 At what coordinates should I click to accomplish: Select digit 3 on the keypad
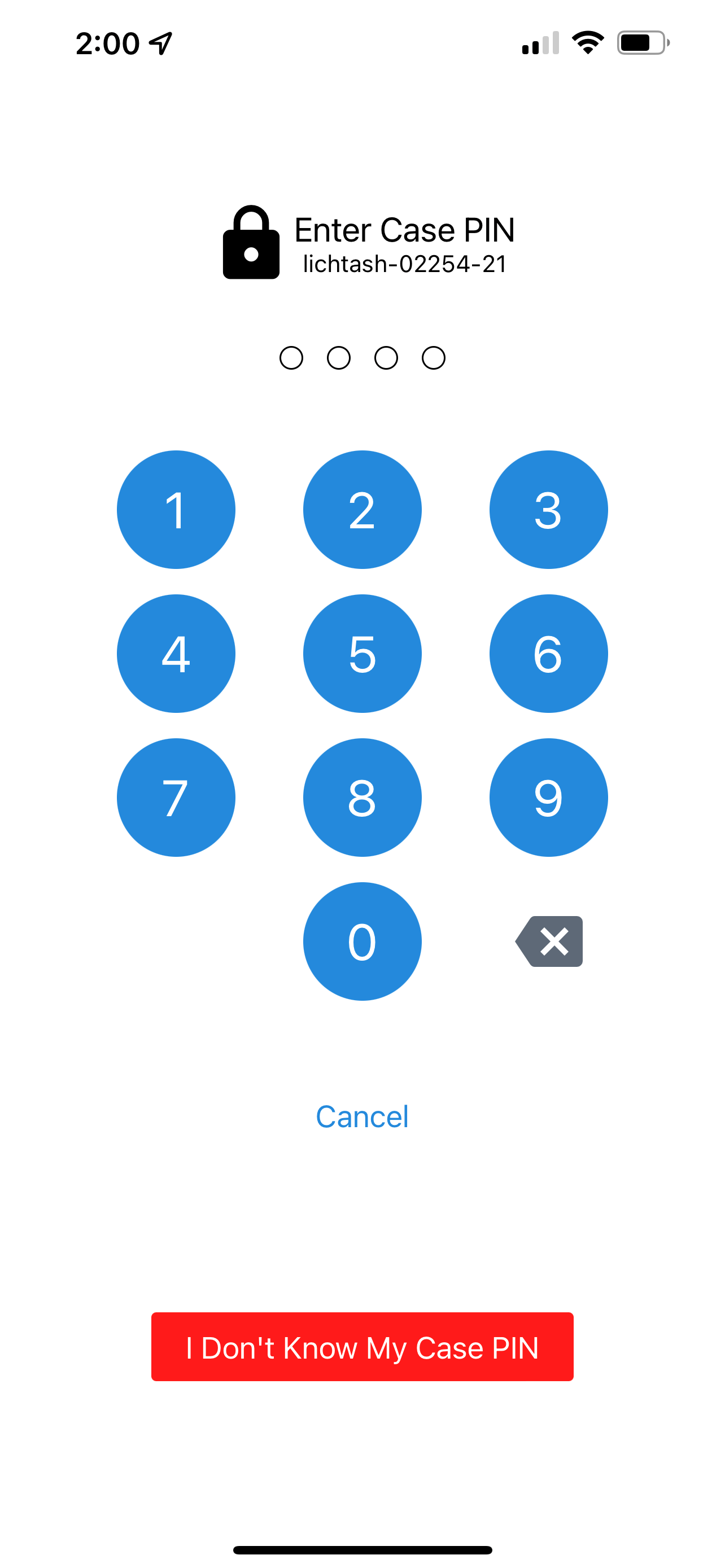(x=548, y=510)
